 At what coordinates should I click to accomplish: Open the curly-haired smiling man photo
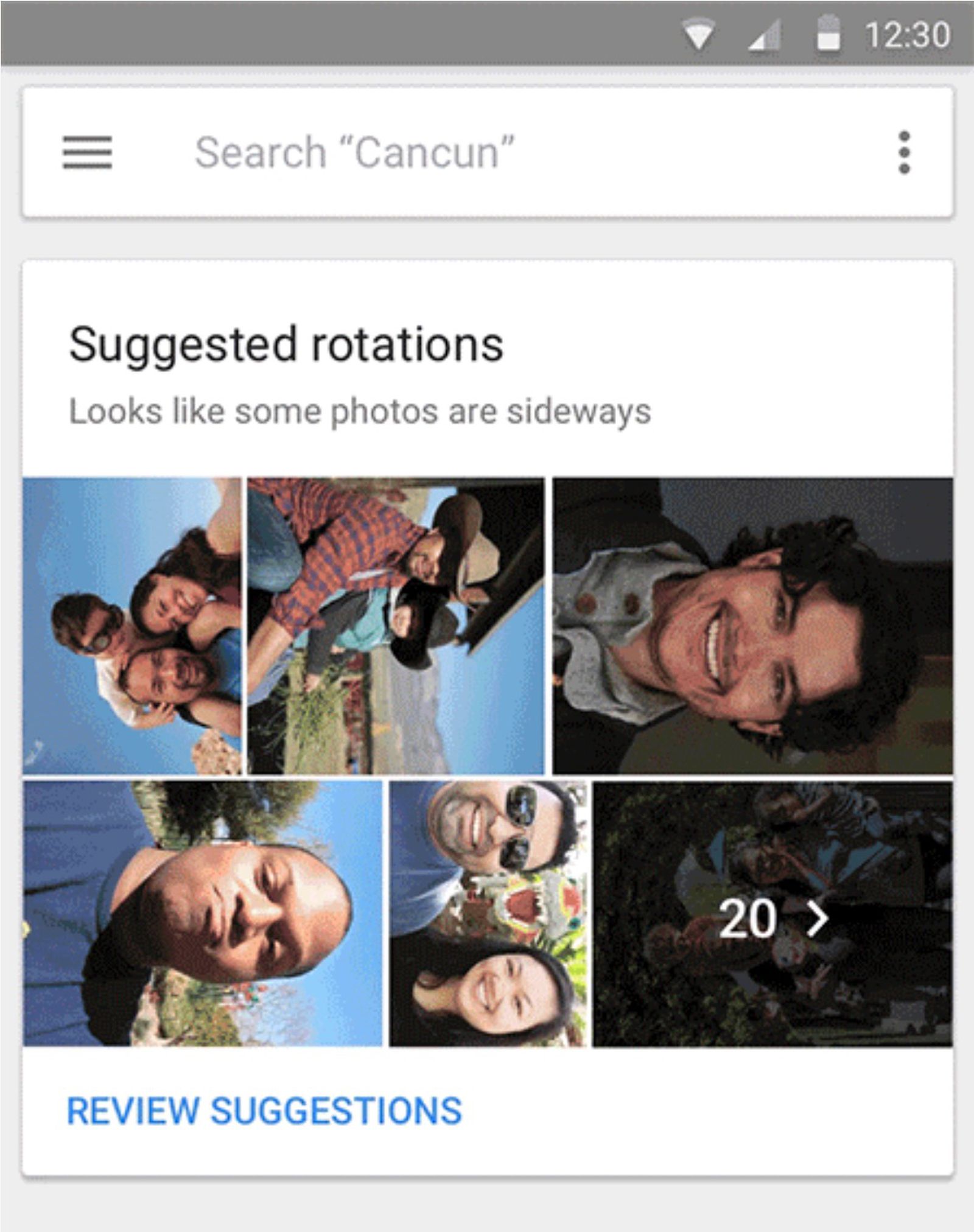752,626
